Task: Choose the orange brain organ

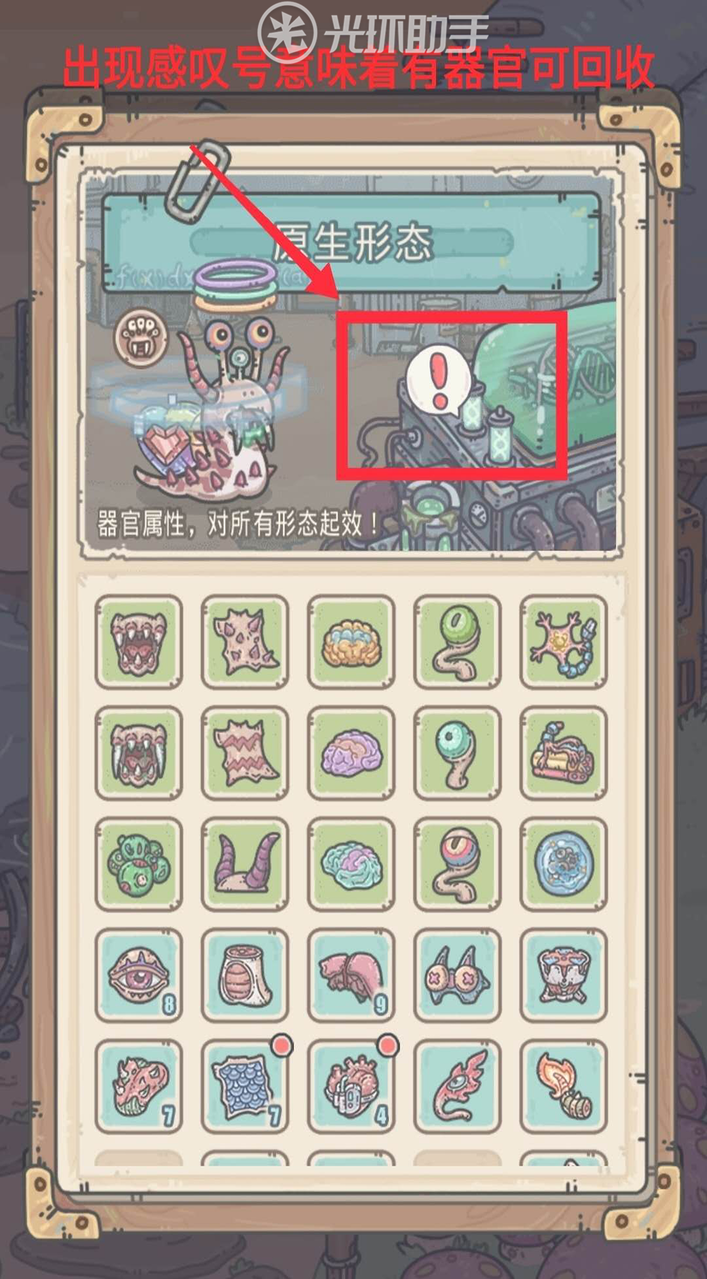Action: 351,640
